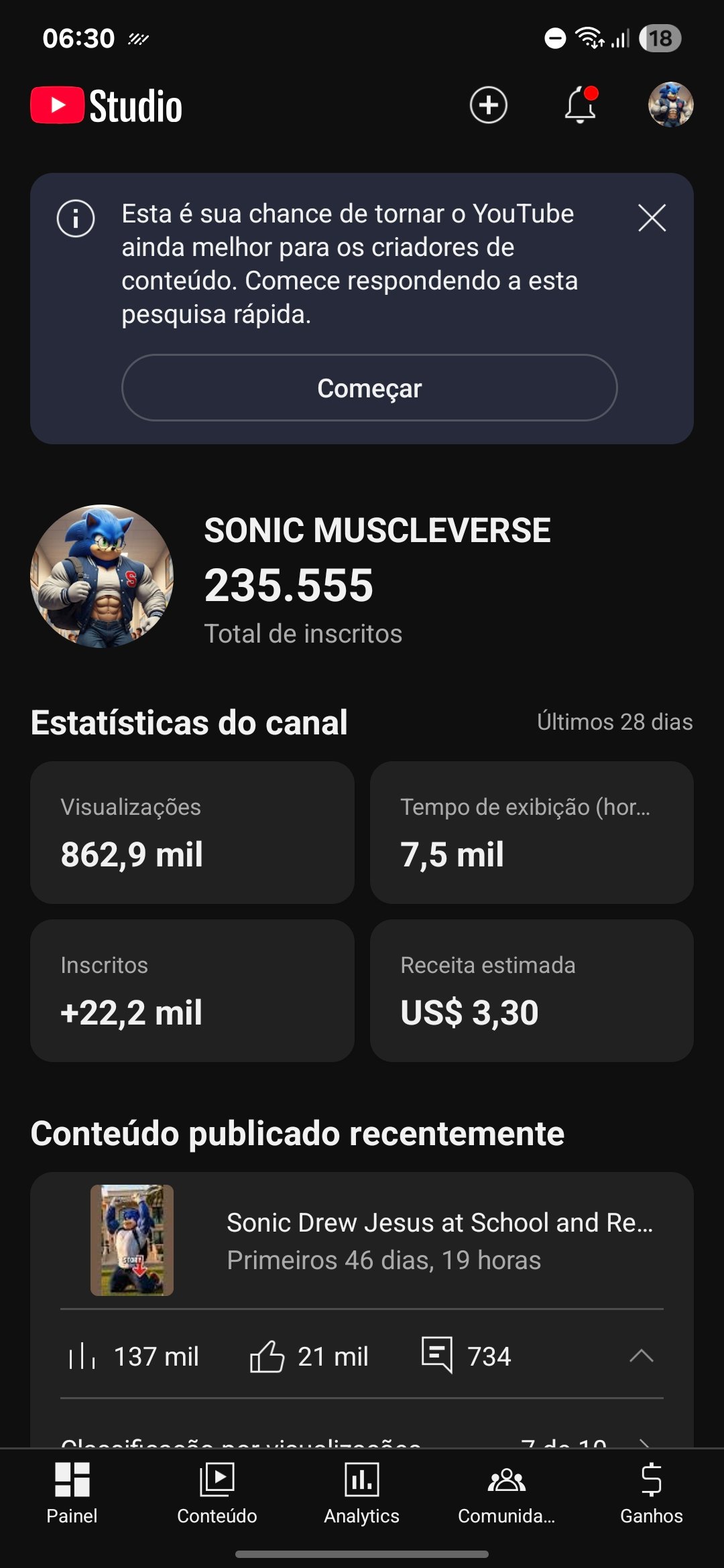Switch to the Painel tab
The height and width of the screenshot is (1568, 724).
pos(72,1492)
